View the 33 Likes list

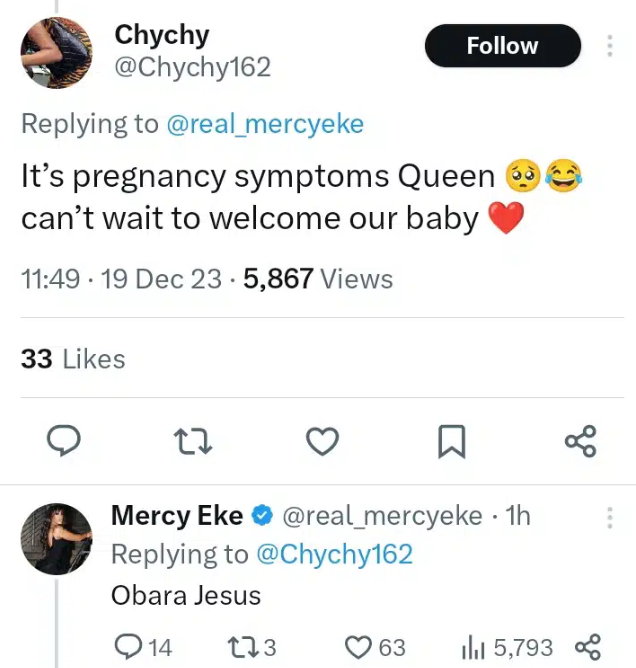point(73,359)
